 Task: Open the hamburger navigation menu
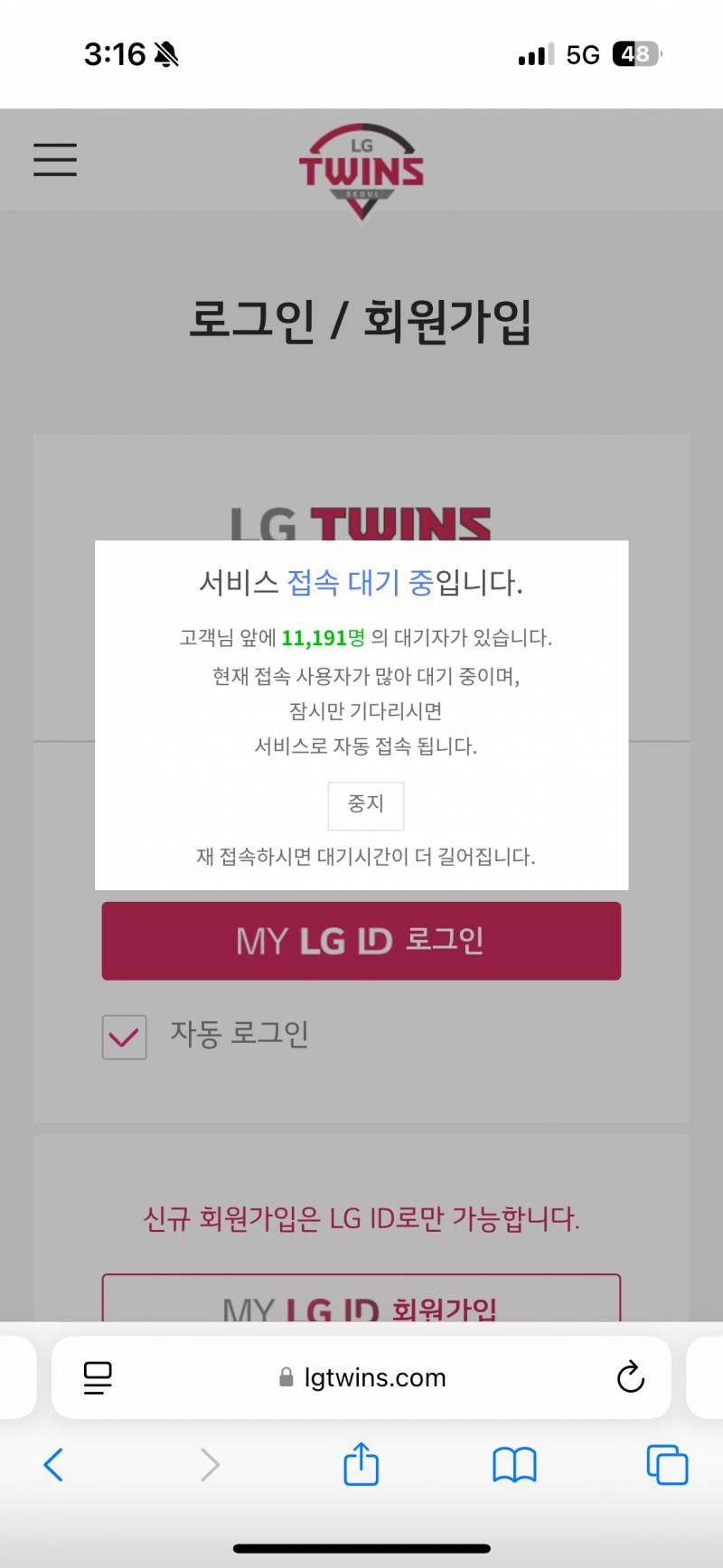pos(54,159)
